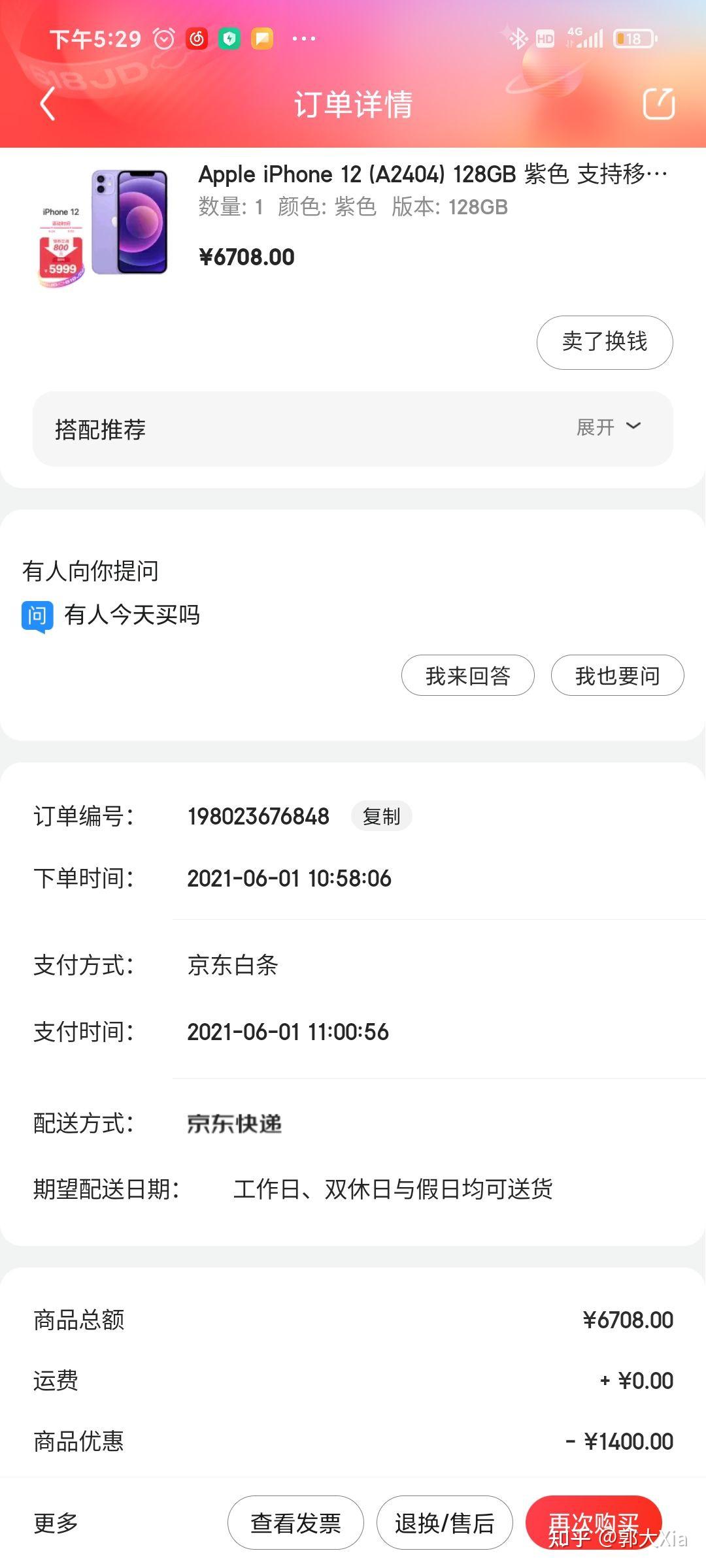706x1568 pixels.
Task: Go back from the order details page
Action: click(47, 105)
